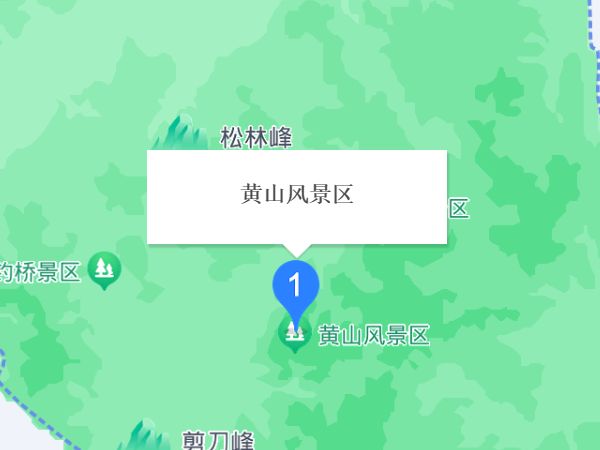The width and height of the screenshot is (600, 450).
Task: Open the 黄山风景区 info window
Action: pyautogui.click(x=297, y=196)
